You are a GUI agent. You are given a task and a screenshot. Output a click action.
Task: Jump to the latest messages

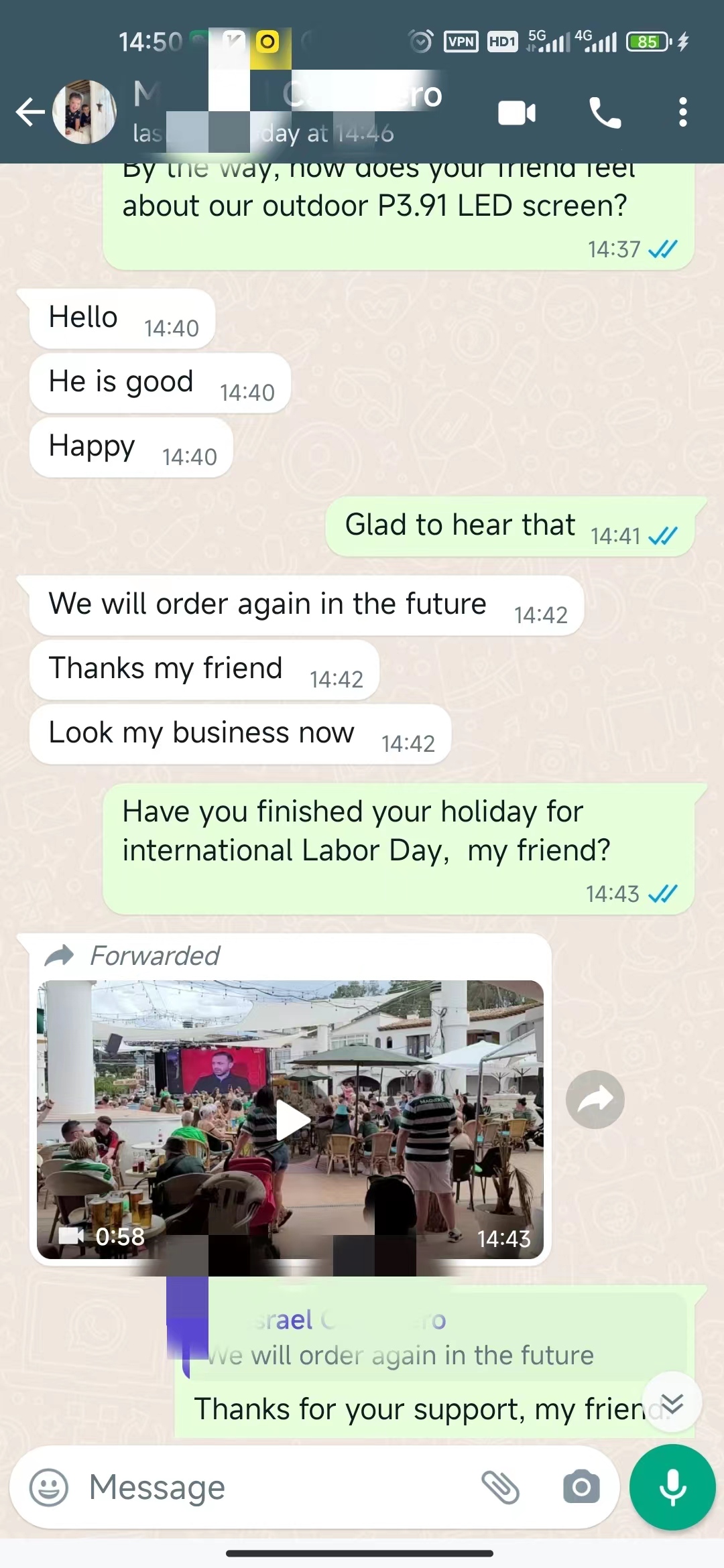click(672, 1402)
